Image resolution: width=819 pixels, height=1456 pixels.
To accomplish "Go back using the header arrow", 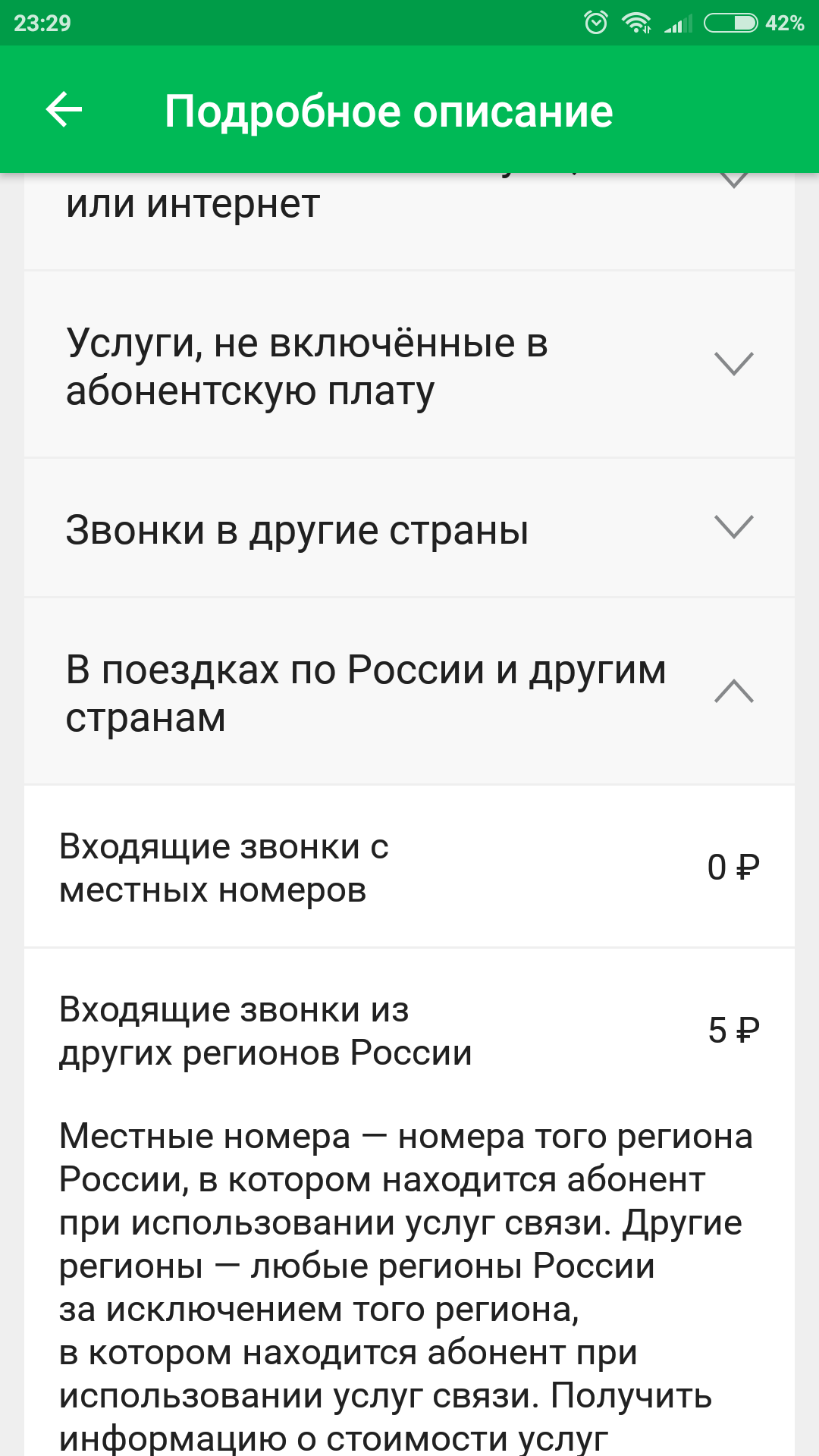I will (x=64, y=111).
